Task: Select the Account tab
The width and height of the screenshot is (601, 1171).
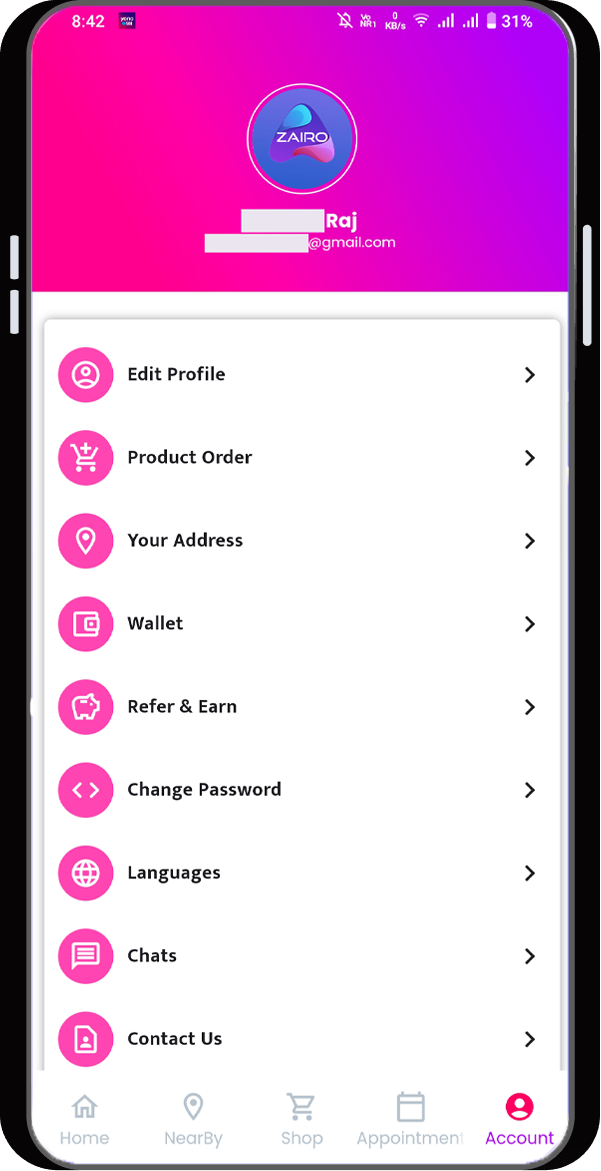Action: tap(519, 1118)
